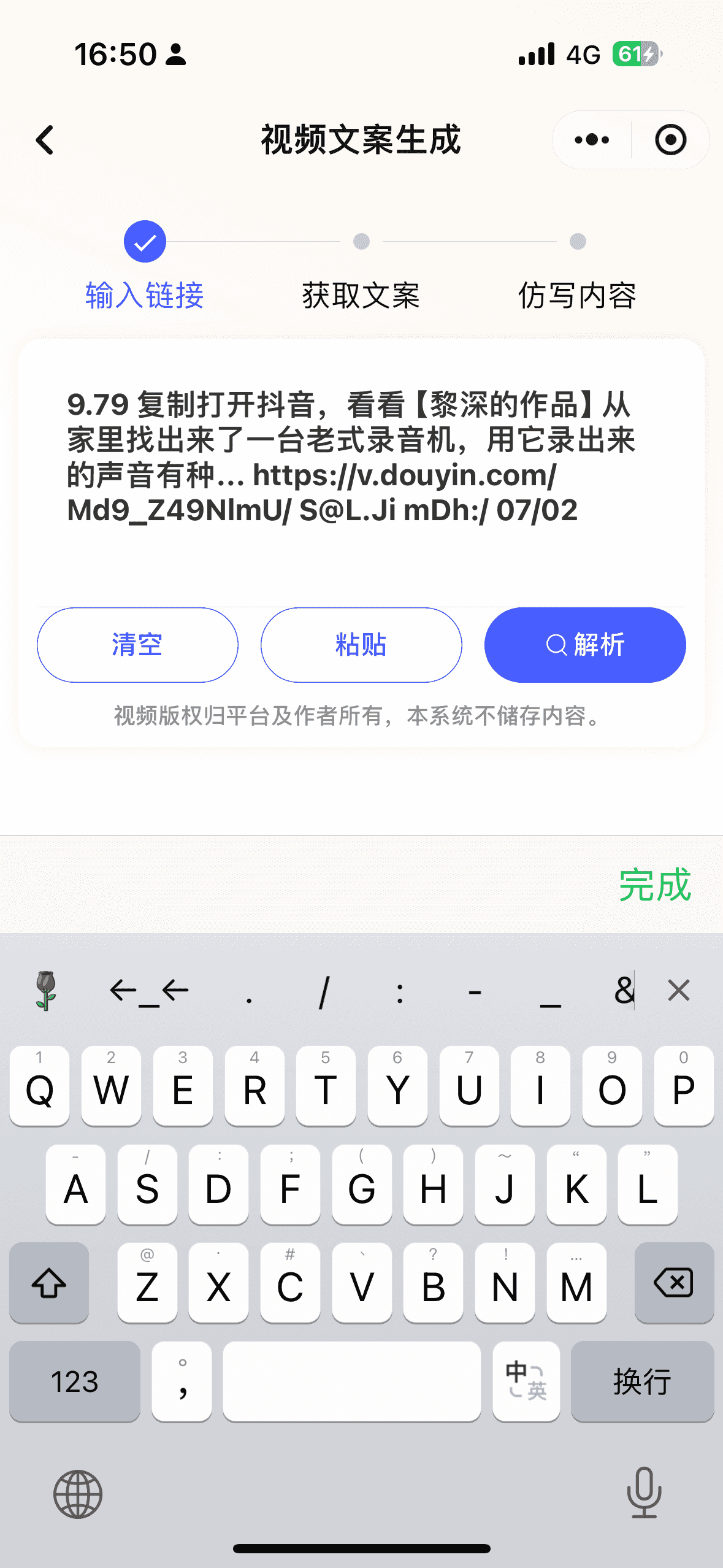Open keyboard switcher globe icon
Viewport: 723px width, 1568px height.
point(78,1494)
